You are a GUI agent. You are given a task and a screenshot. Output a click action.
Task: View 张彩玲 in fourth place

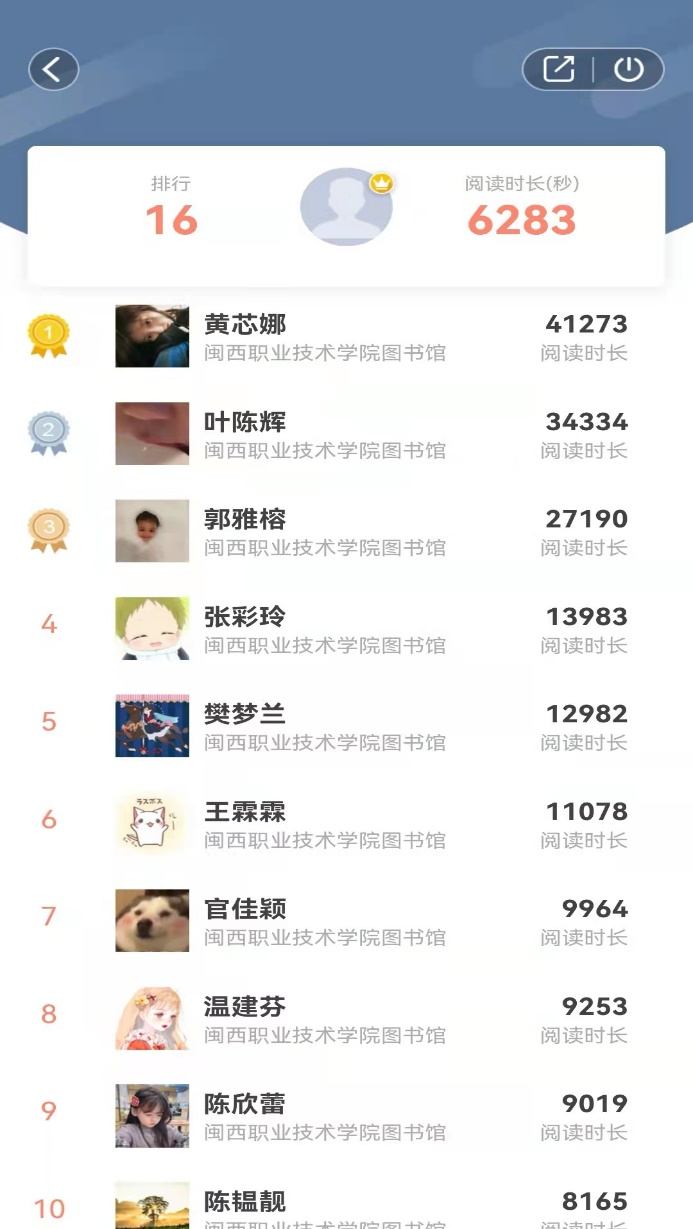346,629
